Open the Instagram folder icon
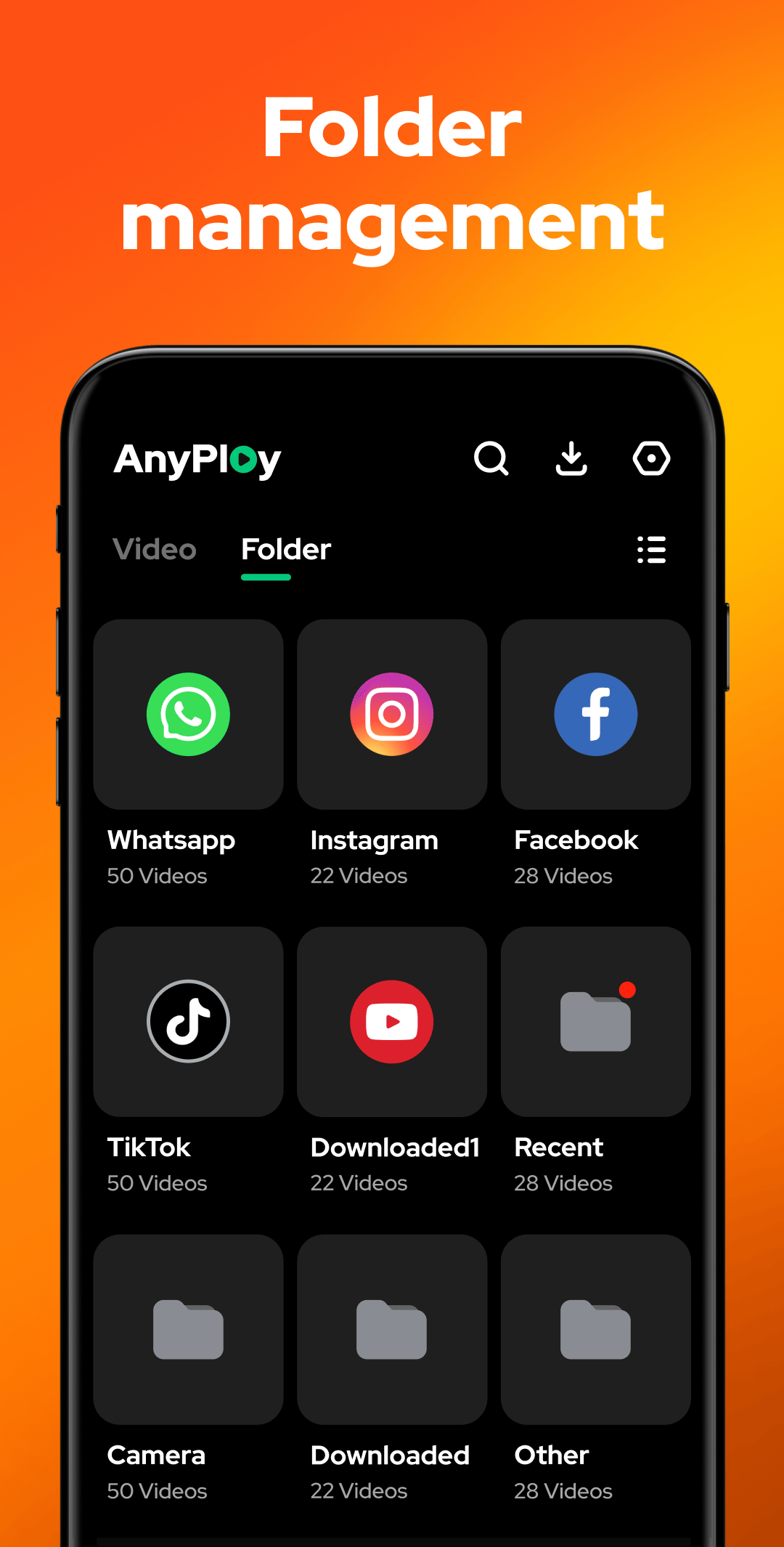 click(x=391, y=714)
